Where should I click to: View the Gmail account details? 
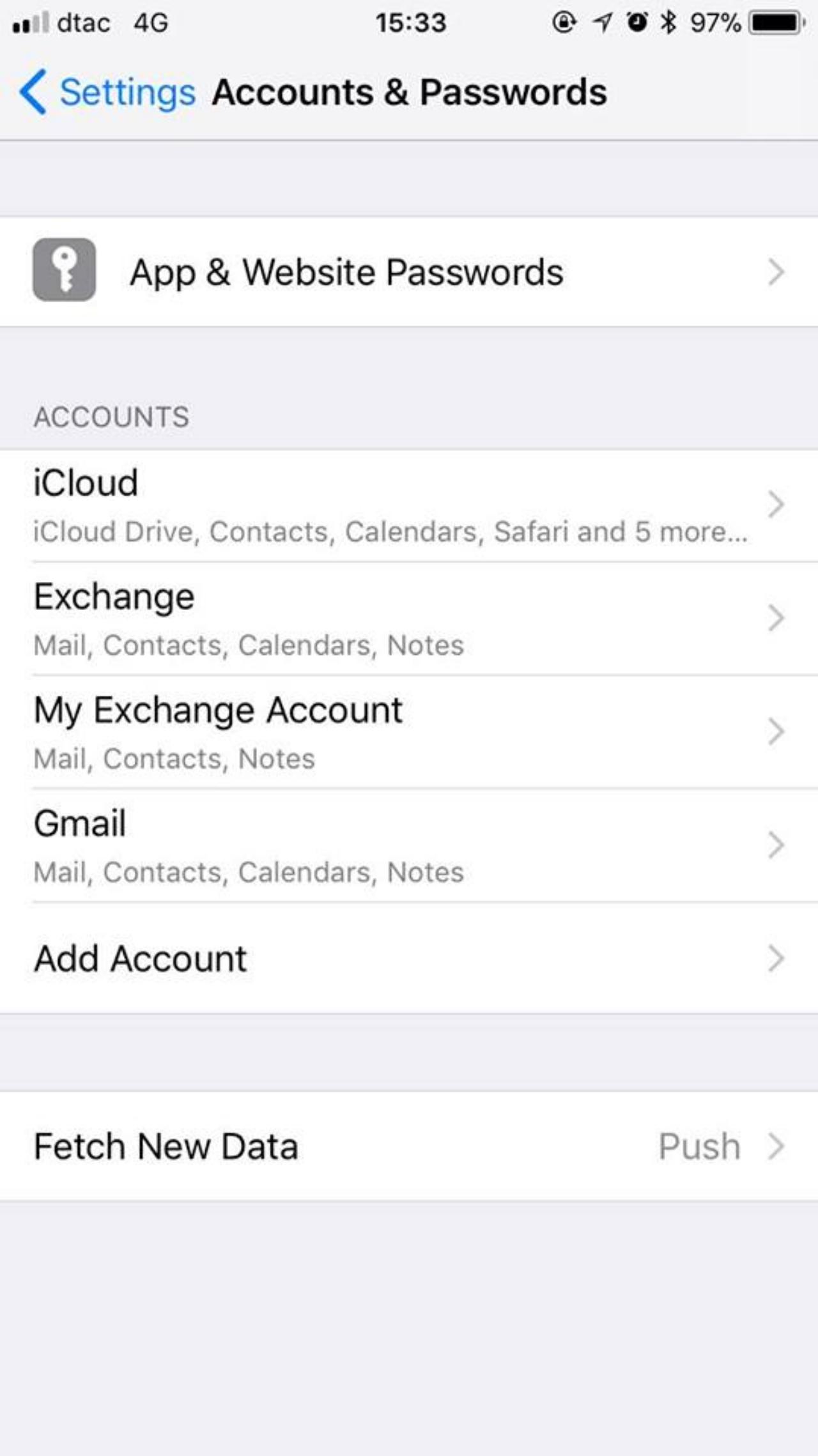coord(409,845)
